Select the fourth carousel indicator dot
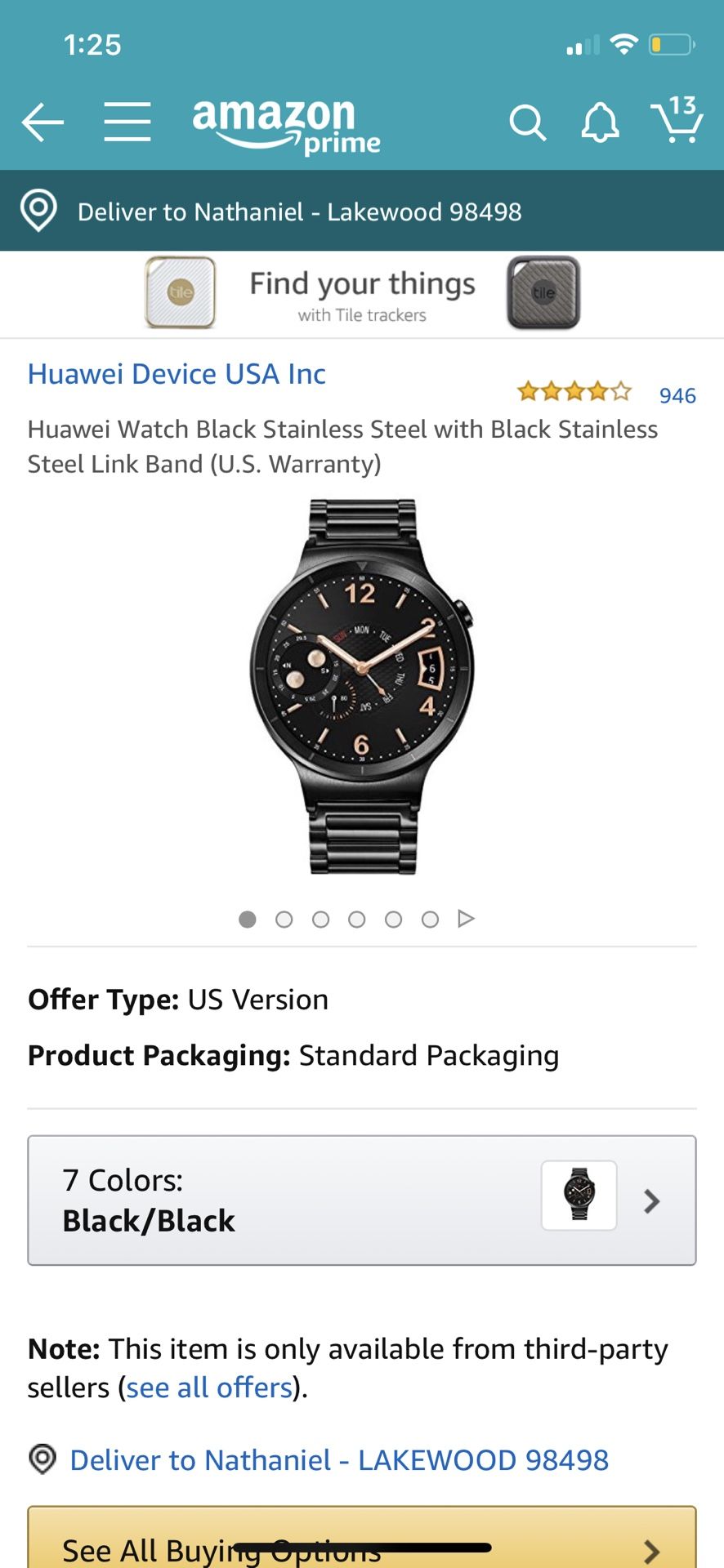Screen dimensions: 724x1568 [x=357, y=919]
